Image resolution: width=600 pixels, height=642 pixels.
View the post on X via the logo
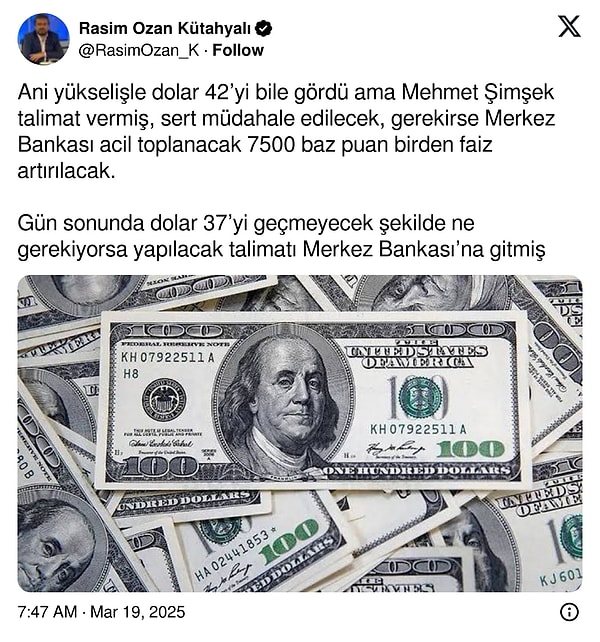[568, 27]
